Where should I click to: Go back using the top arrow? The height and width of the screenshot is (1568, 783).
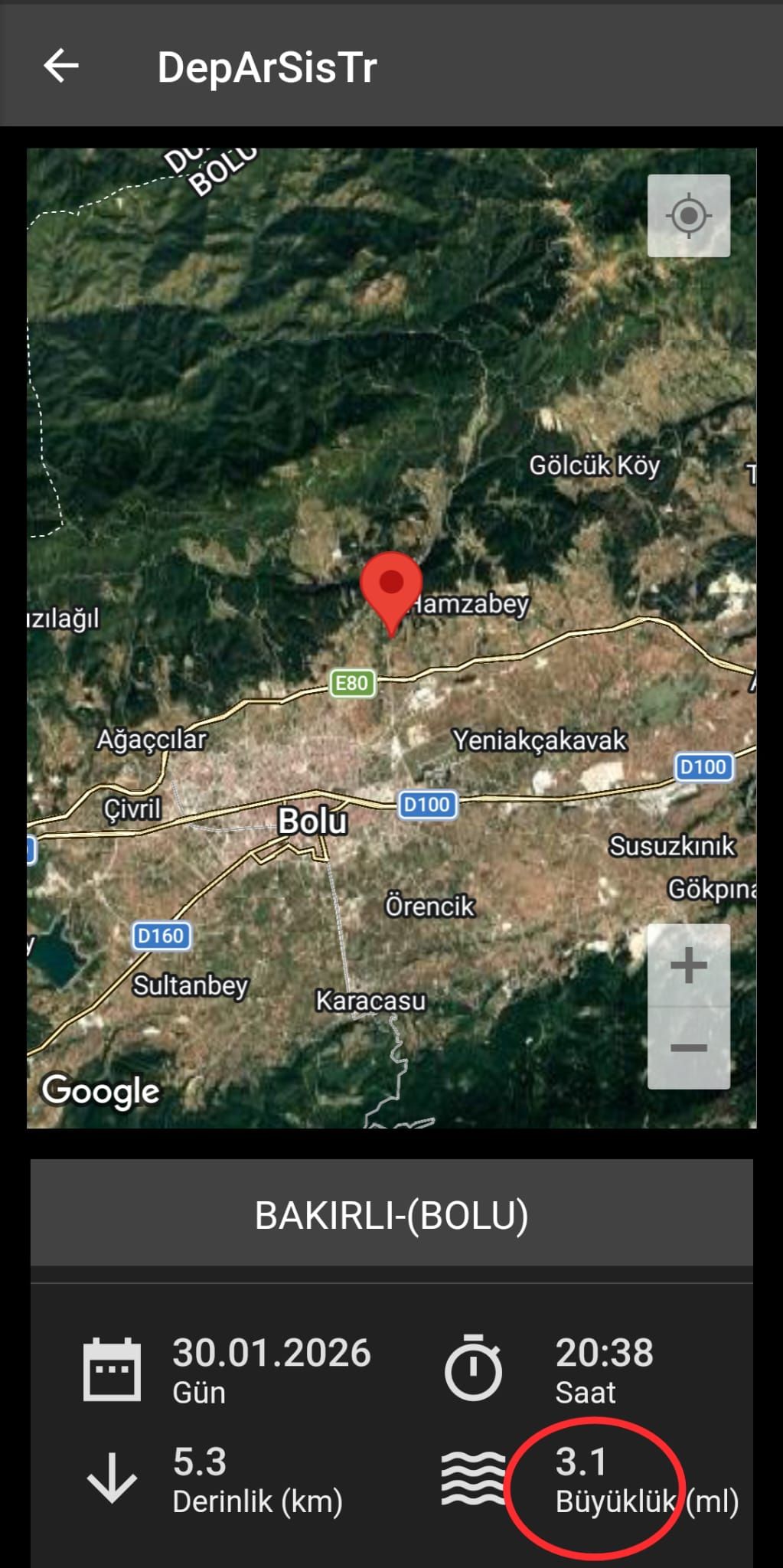[x=61, y=66]
